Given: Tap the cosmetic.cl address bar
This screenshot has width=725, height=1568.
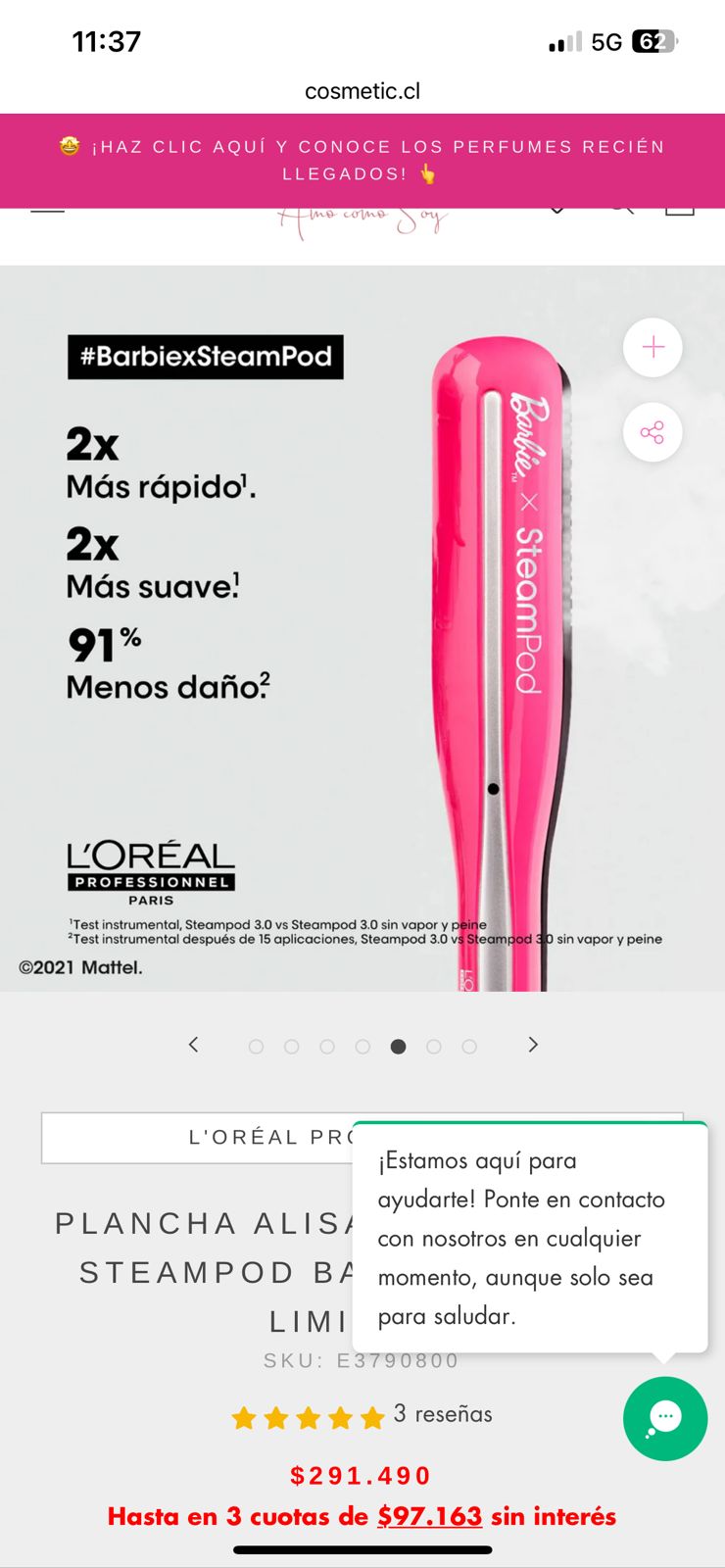Looking at the screenshot, I should (362, 91).
